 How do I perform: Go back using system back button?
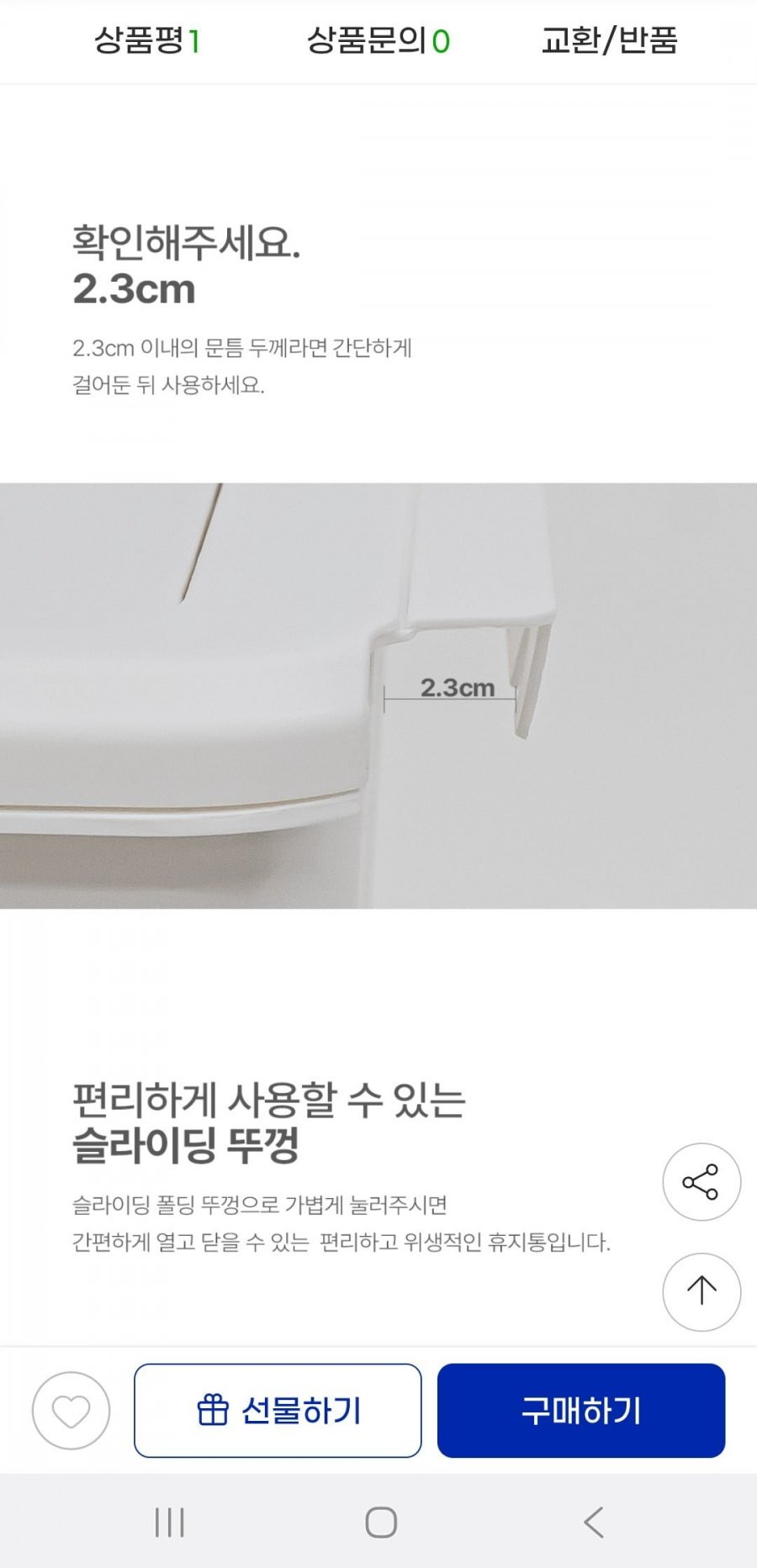594,1522
